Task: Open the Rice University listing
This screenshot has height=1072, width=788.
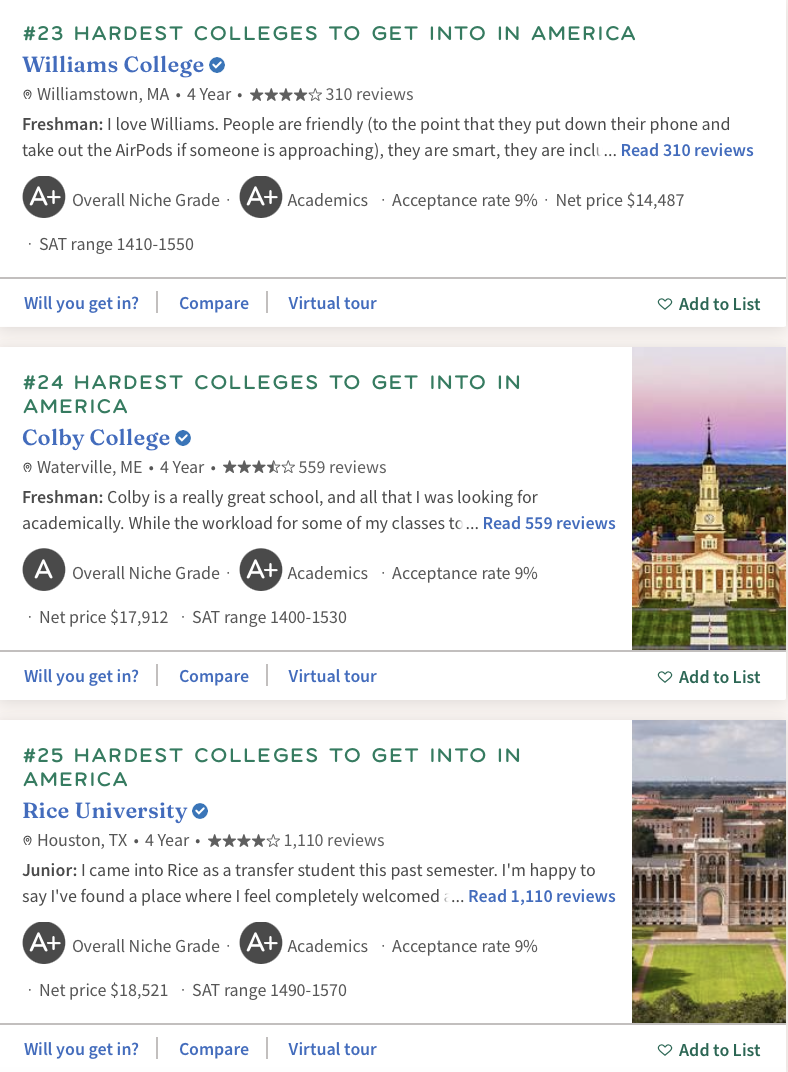Action: (x=105, y=811)
